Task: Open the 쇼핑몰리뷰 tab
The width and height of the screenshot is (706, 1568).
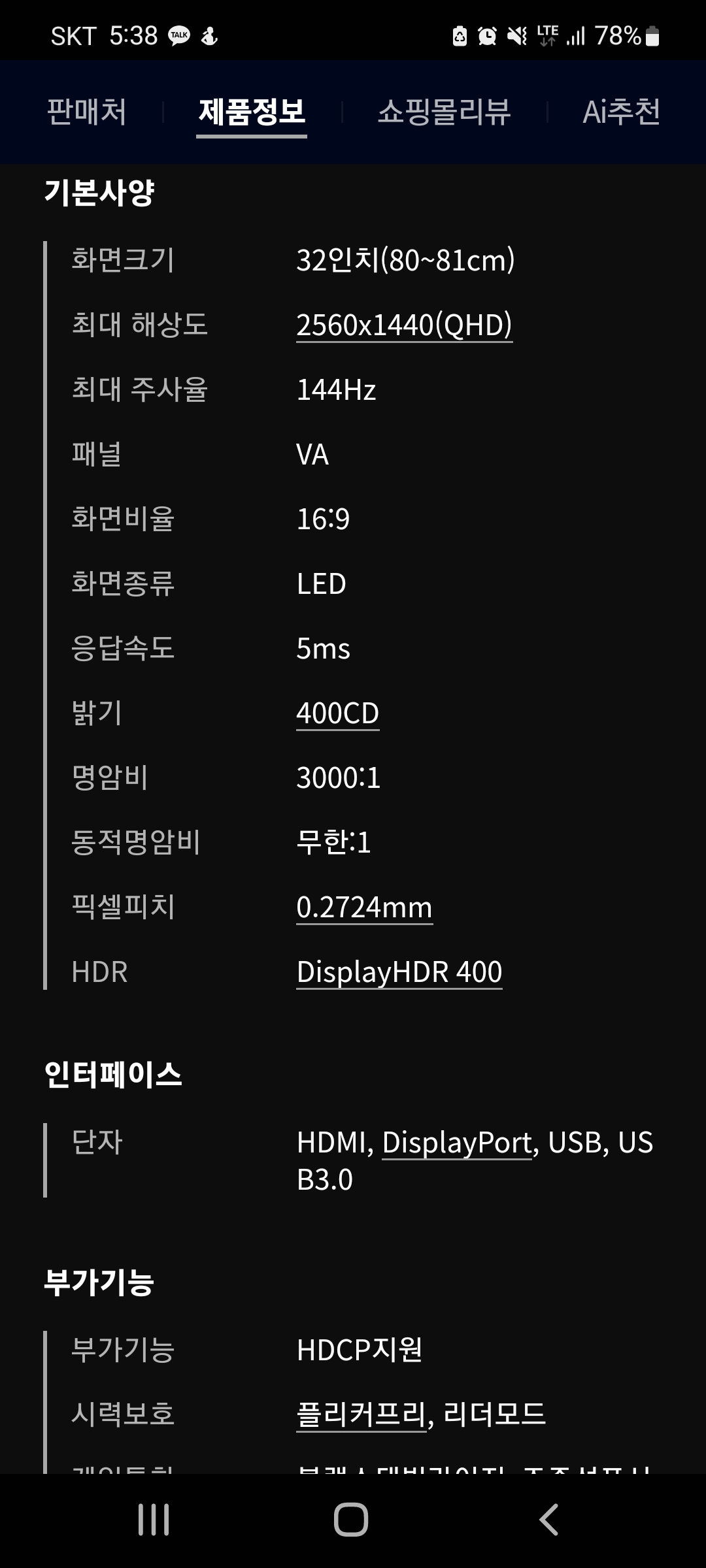Action: (444, 112)
